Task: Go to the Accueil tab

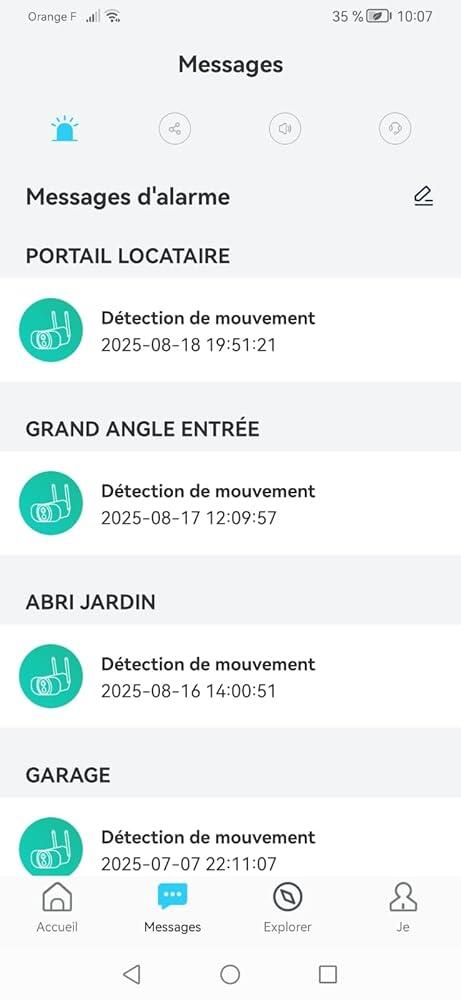Action: pos(57,908)
